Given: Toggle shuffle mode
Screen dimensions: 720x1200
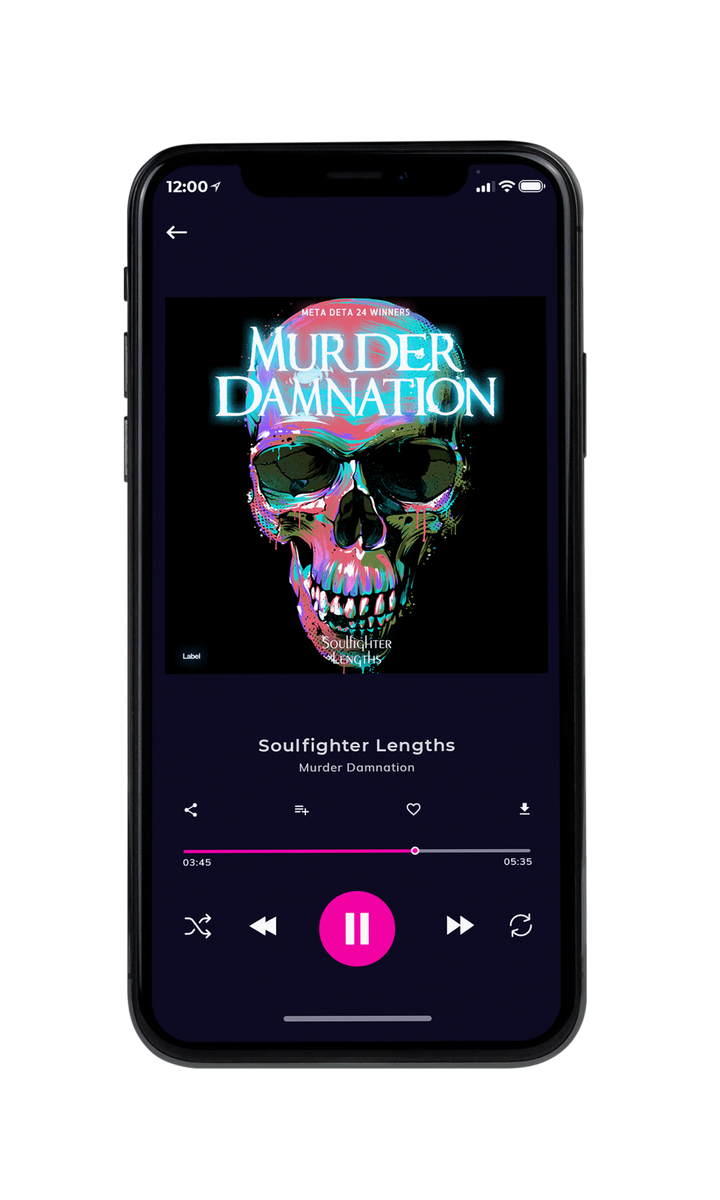Looking at the screenshot, I should (x=198, y=926).
